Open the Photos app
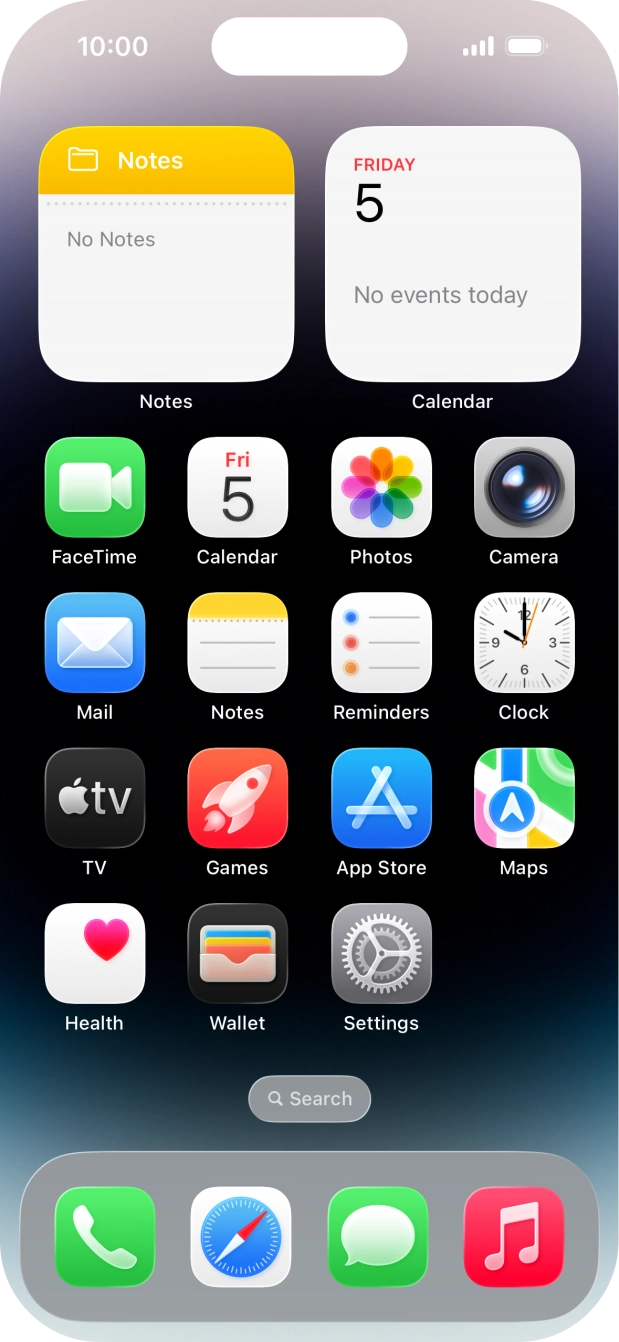 coord(381,487)
